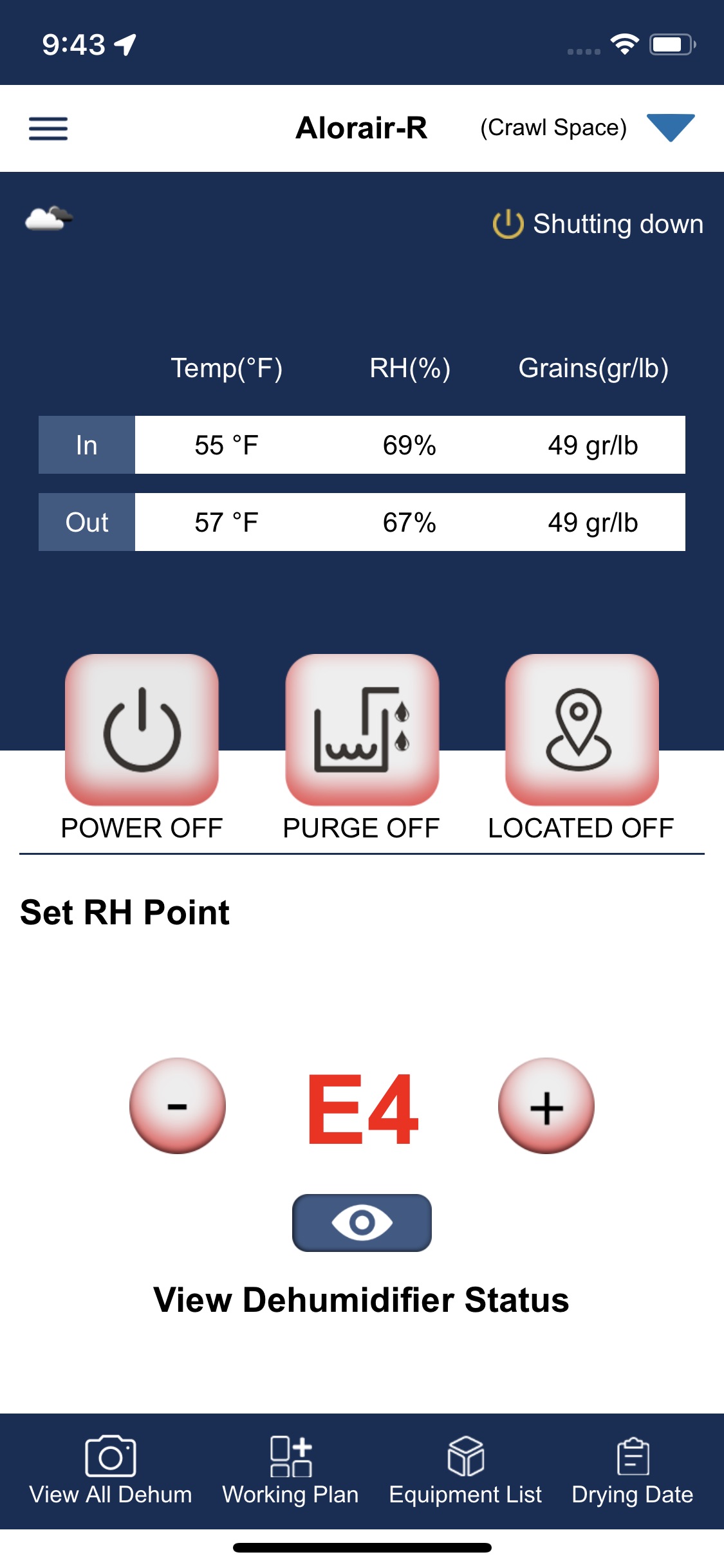The height and width of the screenshot is (1568, 724).
Task: Tap the LOCATED OFF button
Action: (582, 729)
